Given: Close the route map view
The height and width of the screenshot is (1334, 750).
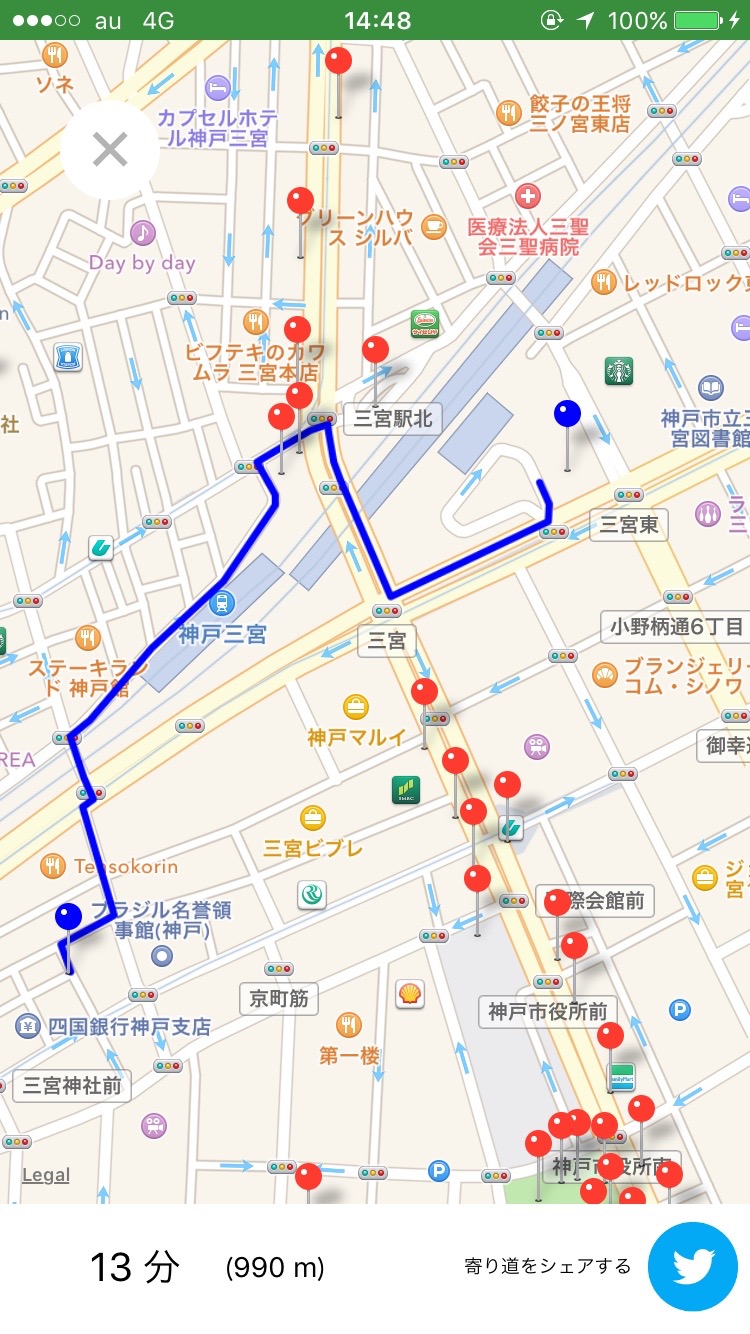Looking at the screenshot, I should (x=109, y=150).
